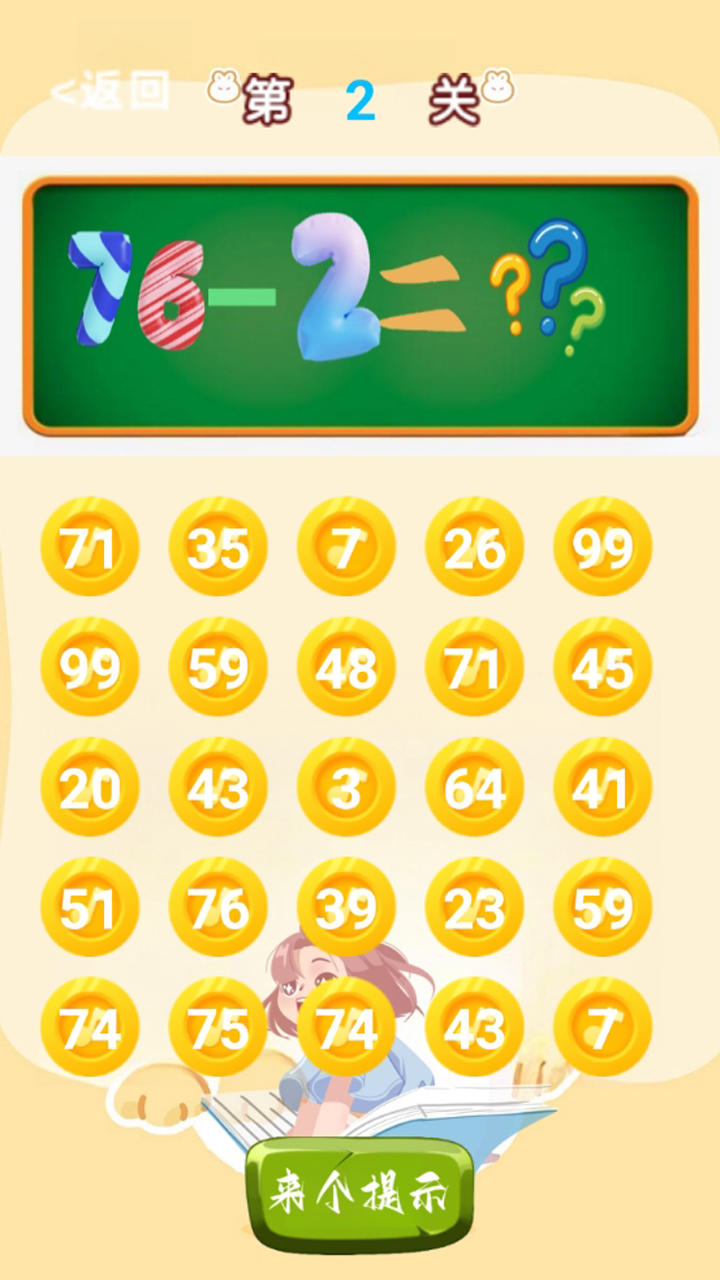This screenshot has width=720, height=1280.
Task: Select the coin numbered 39
Action: tap(346, 907)
